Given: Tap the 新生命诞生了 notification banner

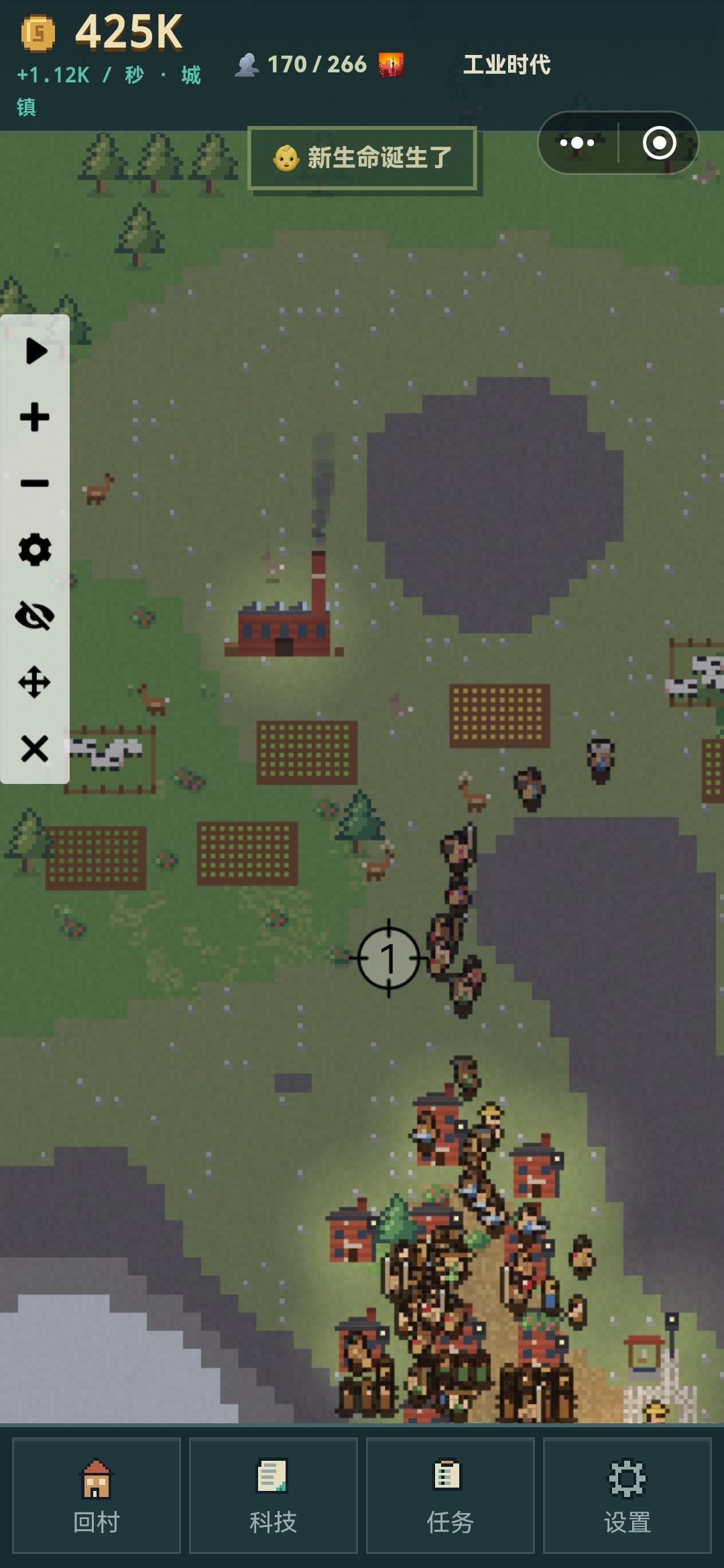Looking at the screenshot, I should click(362, 158).
